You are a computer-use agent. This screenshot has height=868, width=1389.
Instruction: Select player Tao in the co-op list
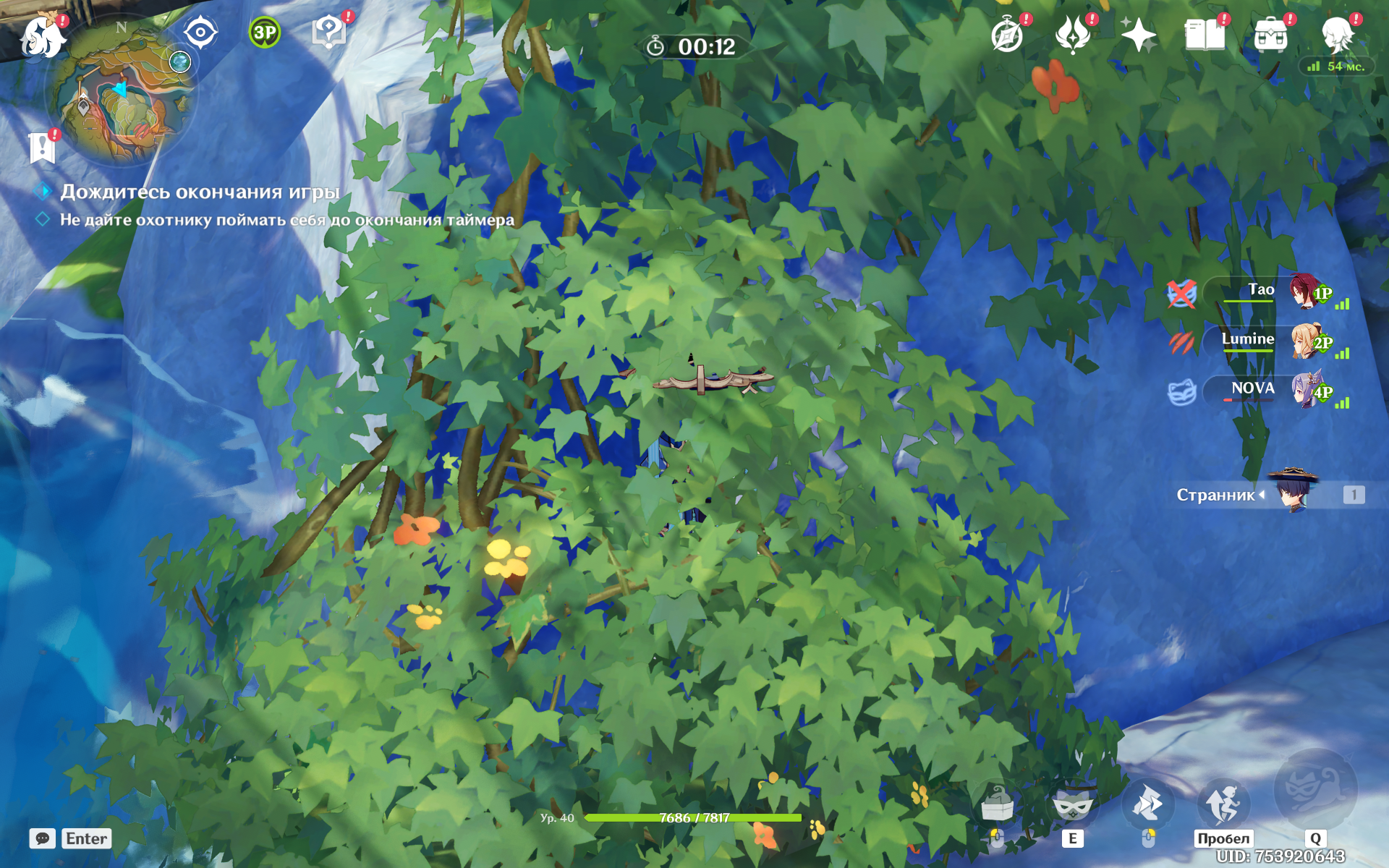click(x=1260, y=290)
